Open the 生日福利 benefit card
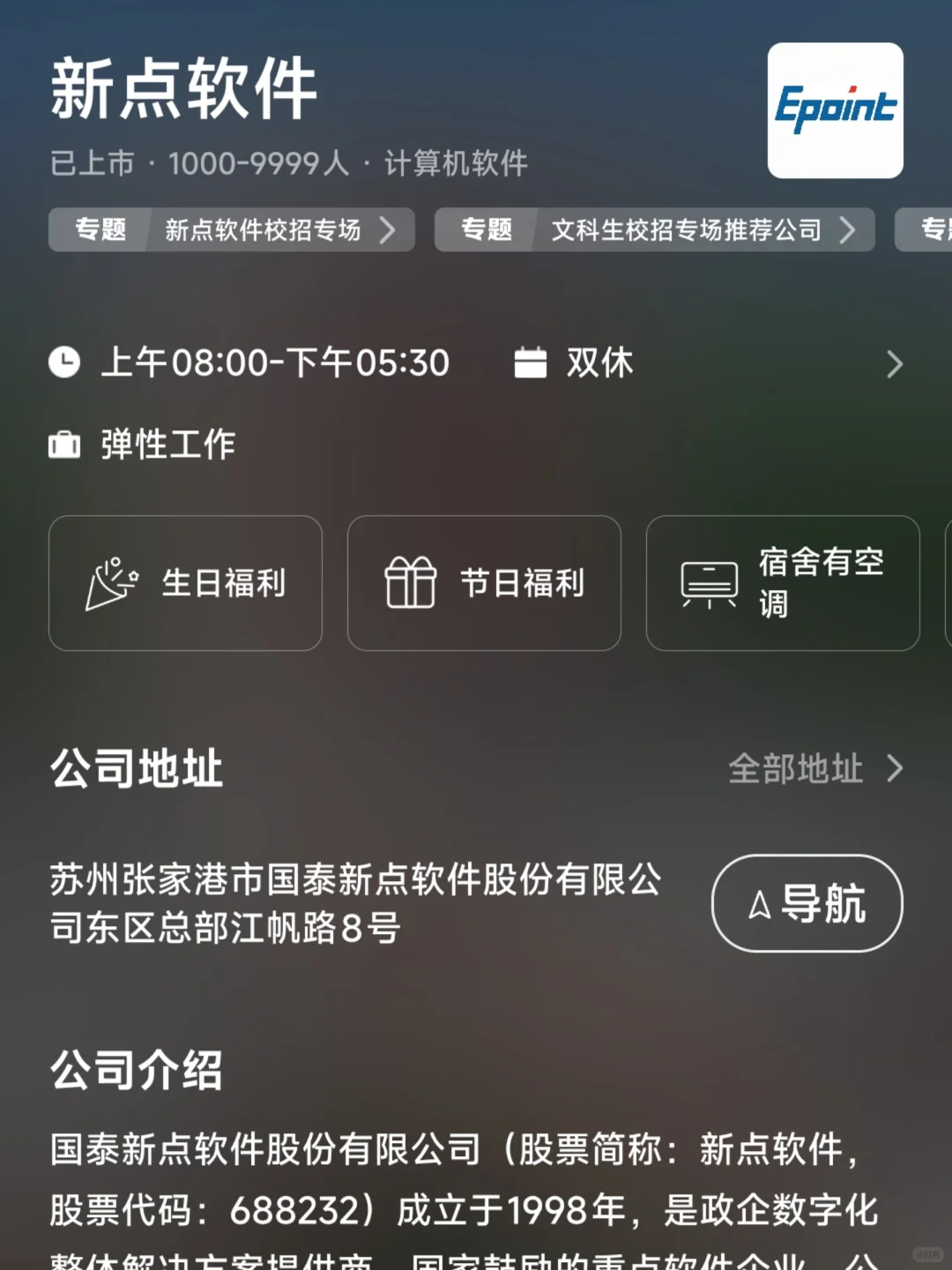 (x=185, y=583)
